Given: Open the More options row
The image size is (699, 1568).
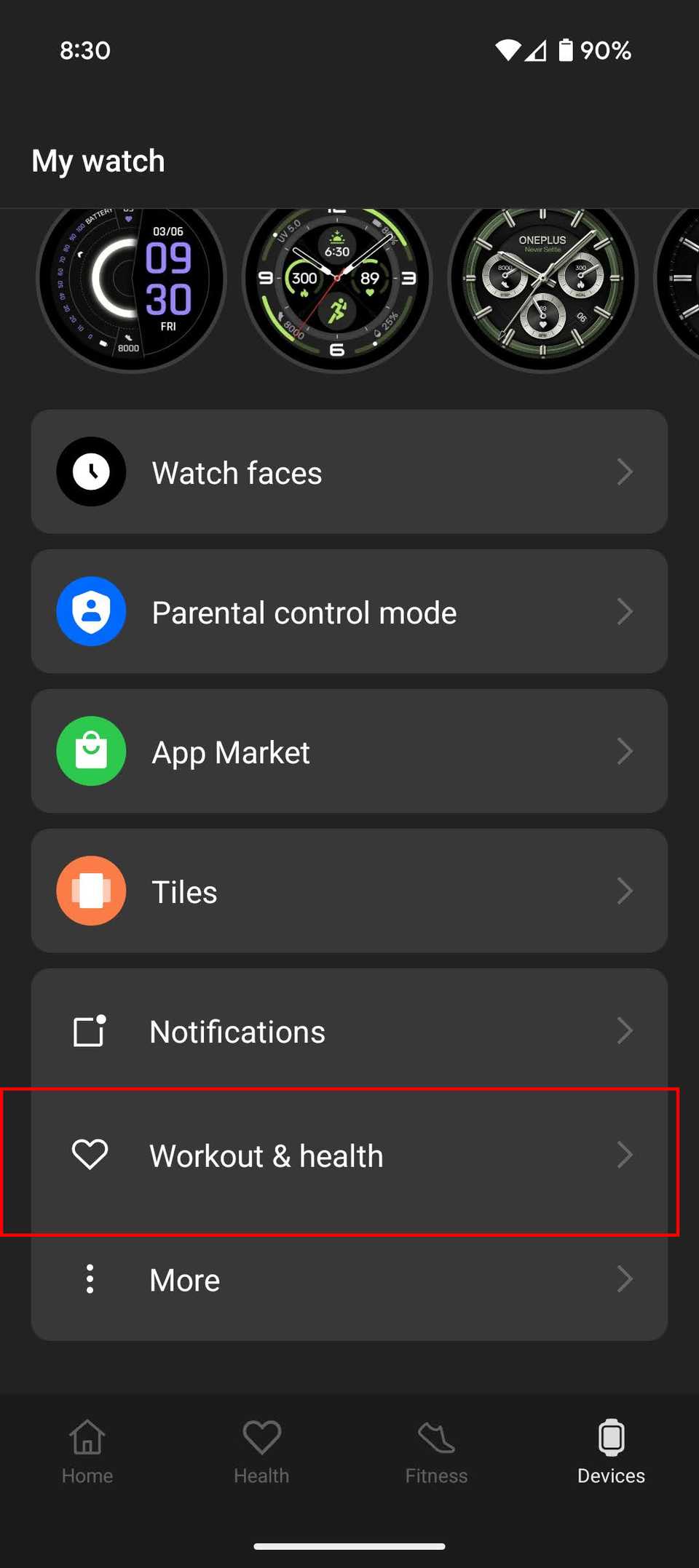Looking at the screenshot, I should coord(349,1280).
